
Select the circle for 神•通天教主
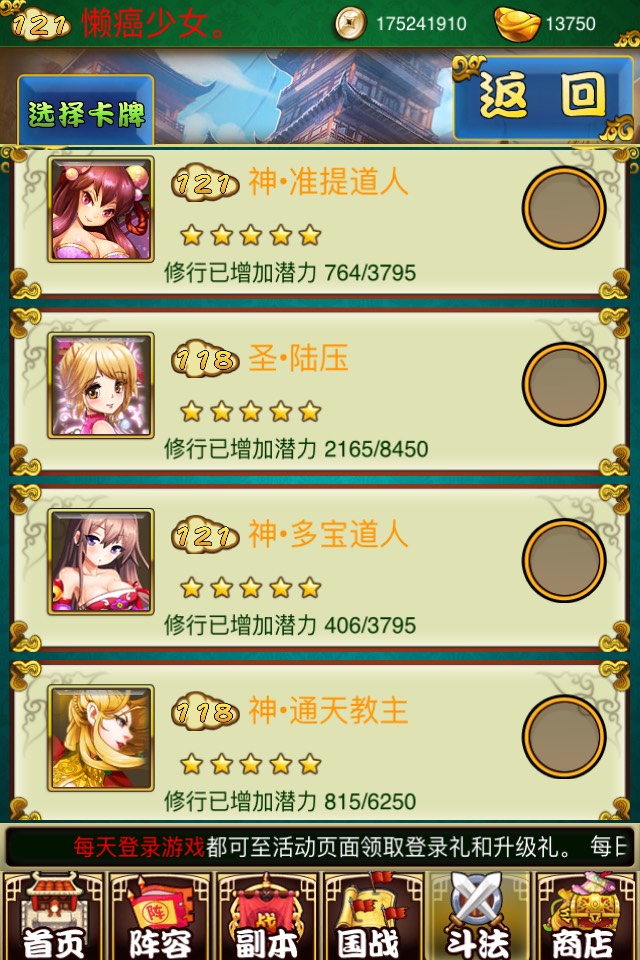click(x=564, y=736)
